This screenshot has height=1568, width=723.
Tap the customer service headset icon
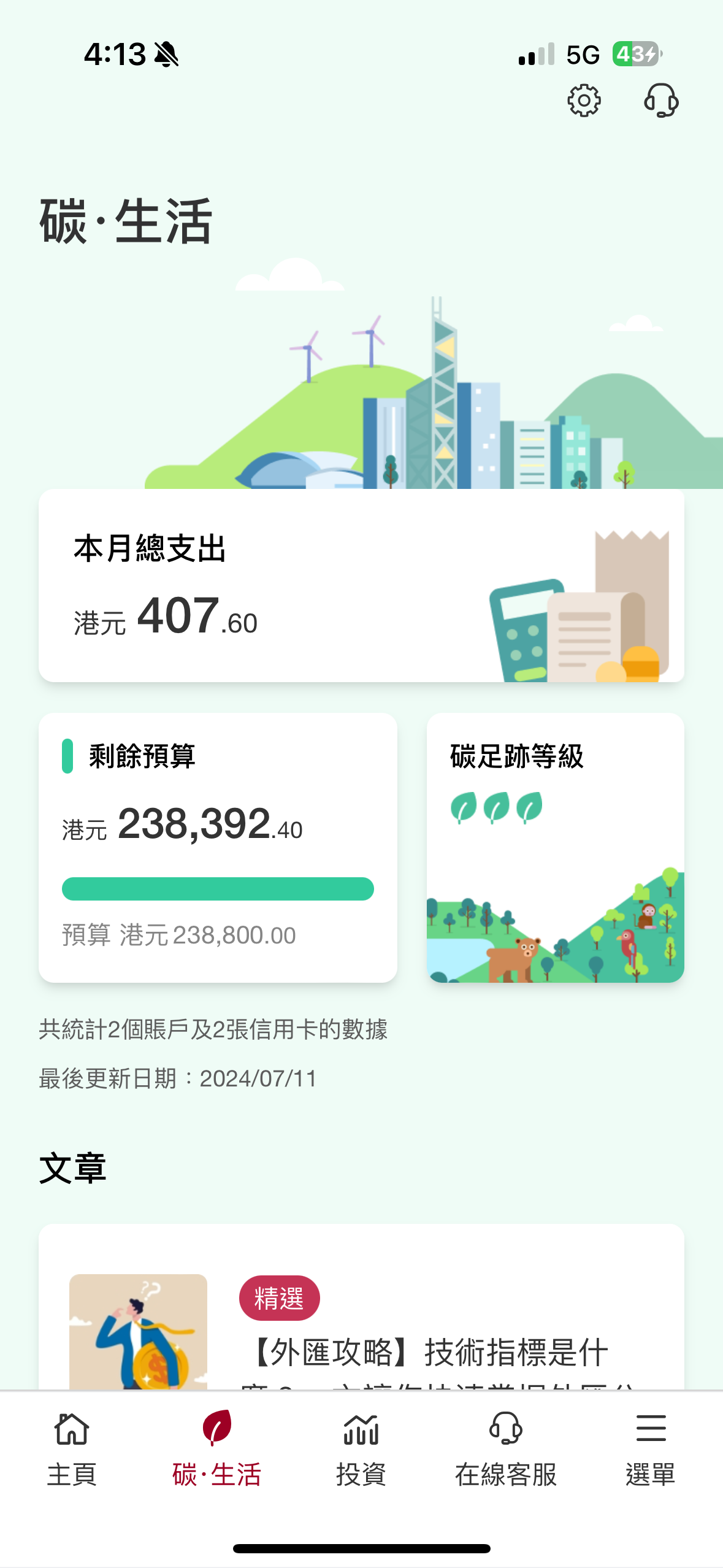pyautogui.click(x=660, y=101)
